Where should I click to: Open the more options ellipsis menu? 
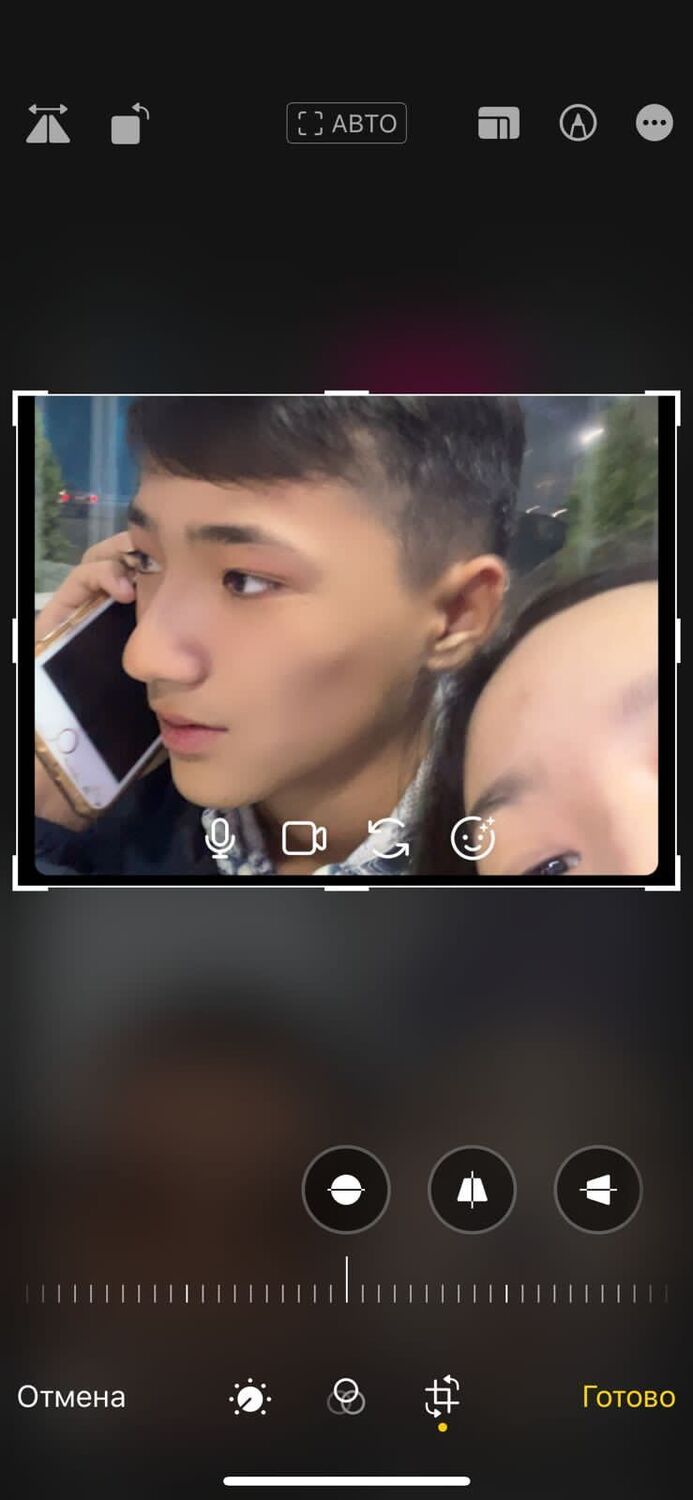point(654,124)
